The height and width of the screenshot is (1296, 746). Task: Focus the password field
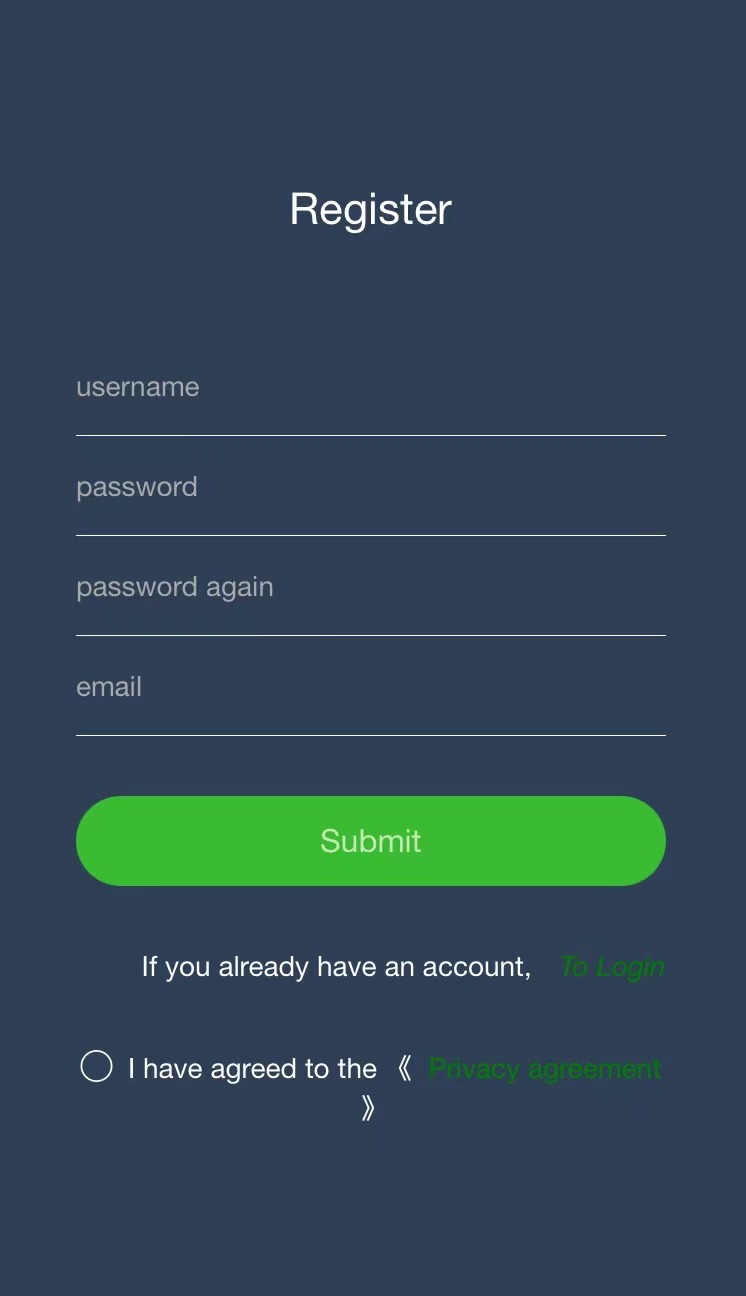pyautogui.click(x=370, y=488)
